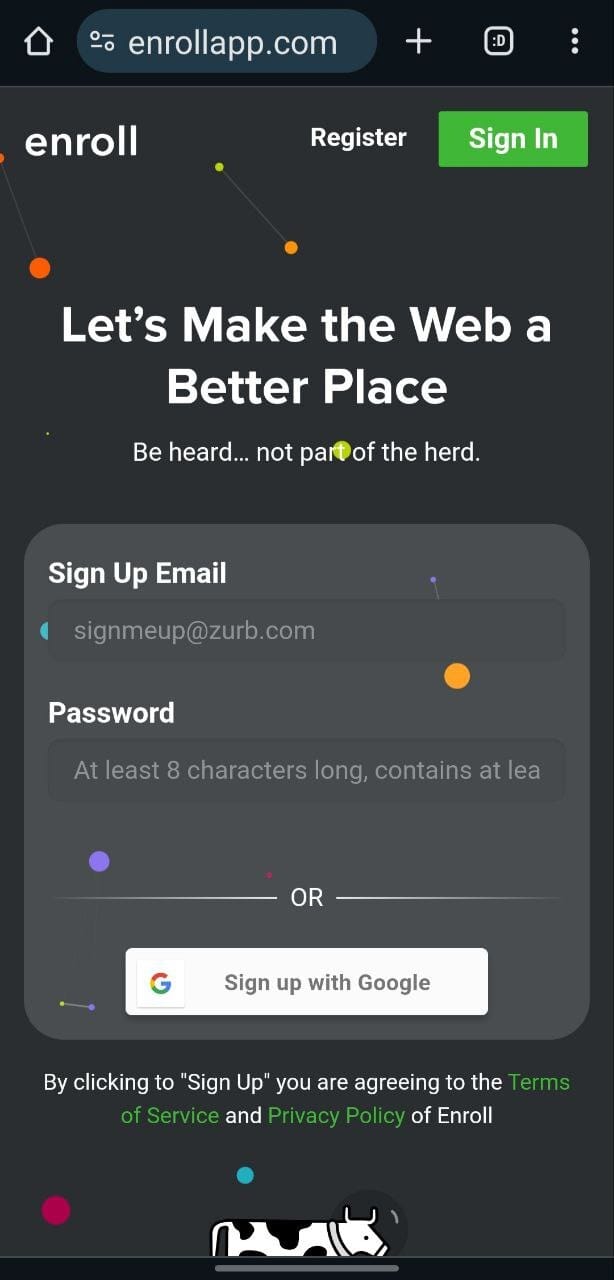Tap the green Sign In button
Screen dimensions: 614x1280
click(x=512, y=139)
